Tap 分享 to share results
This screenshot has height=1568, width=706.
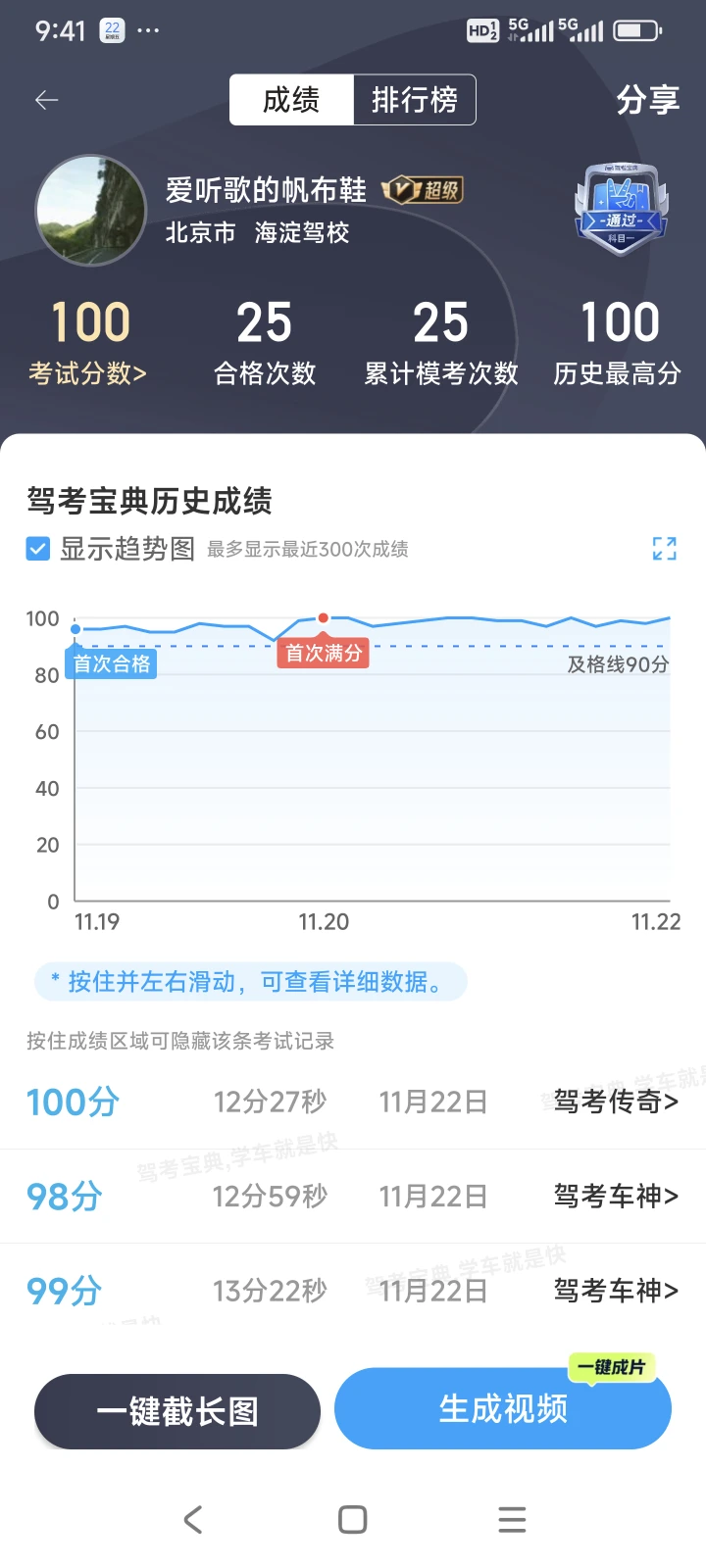(x=647, y=100)
